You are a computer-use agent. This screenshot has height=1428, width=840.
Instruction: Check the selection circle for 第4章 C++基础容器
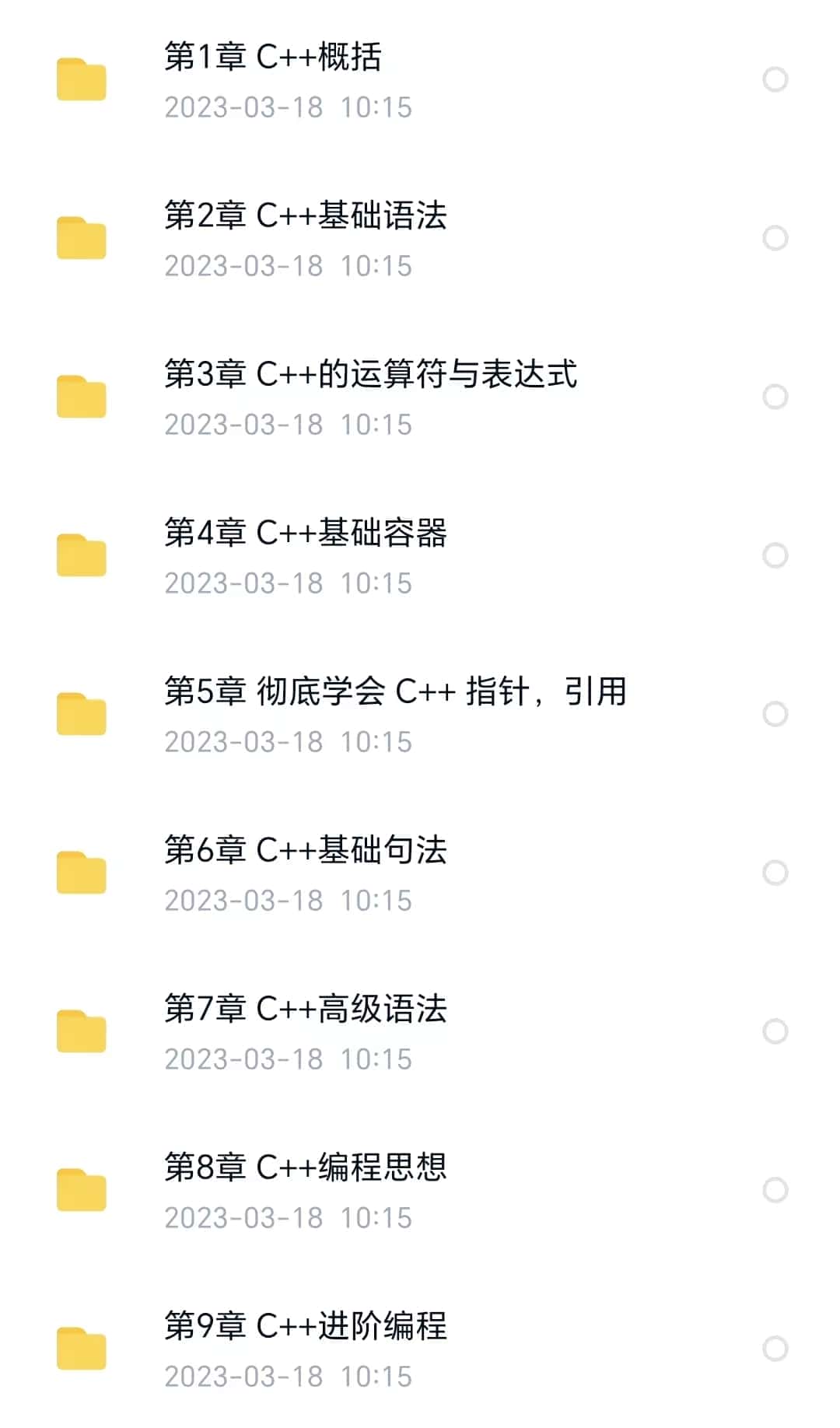[775, 555]
